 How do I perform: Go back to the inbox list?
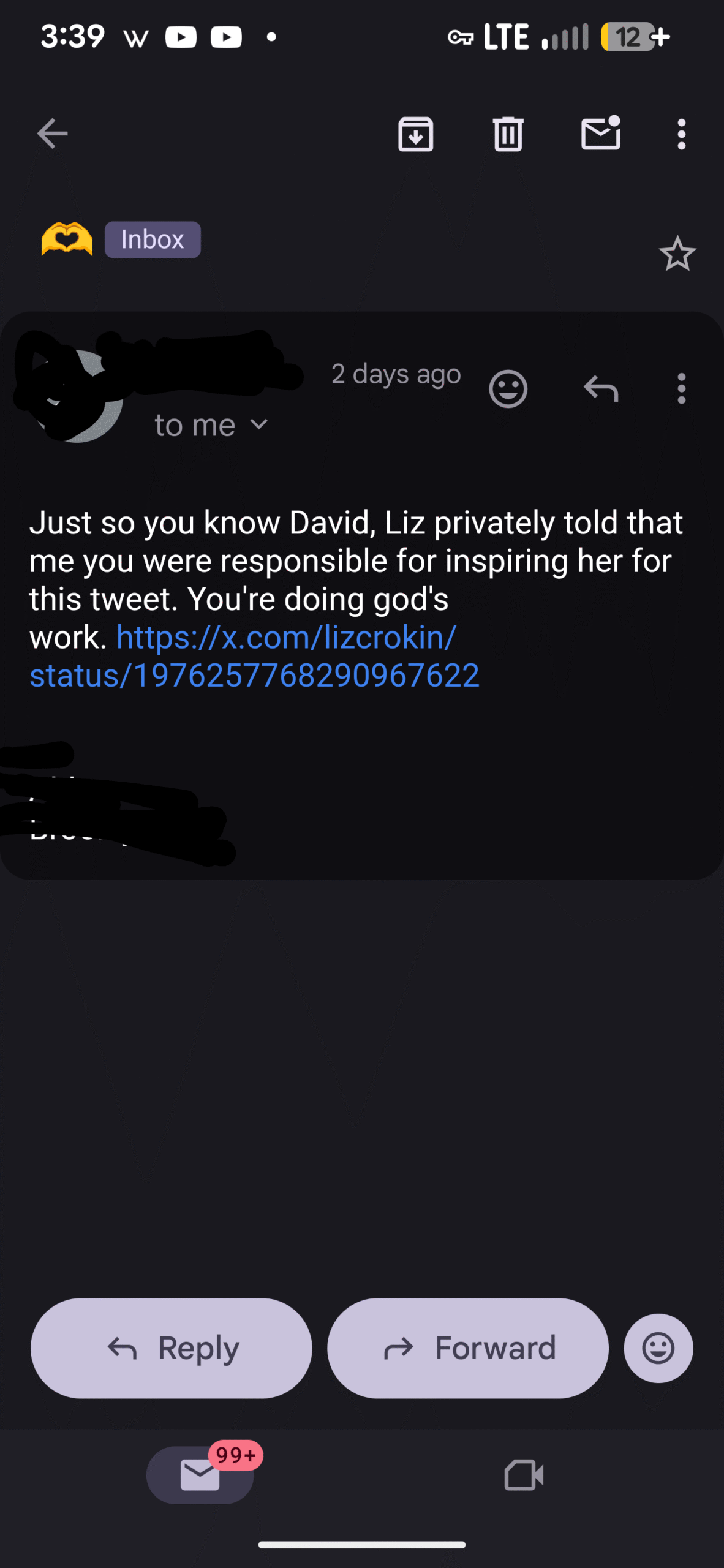(x=52, y=134)
